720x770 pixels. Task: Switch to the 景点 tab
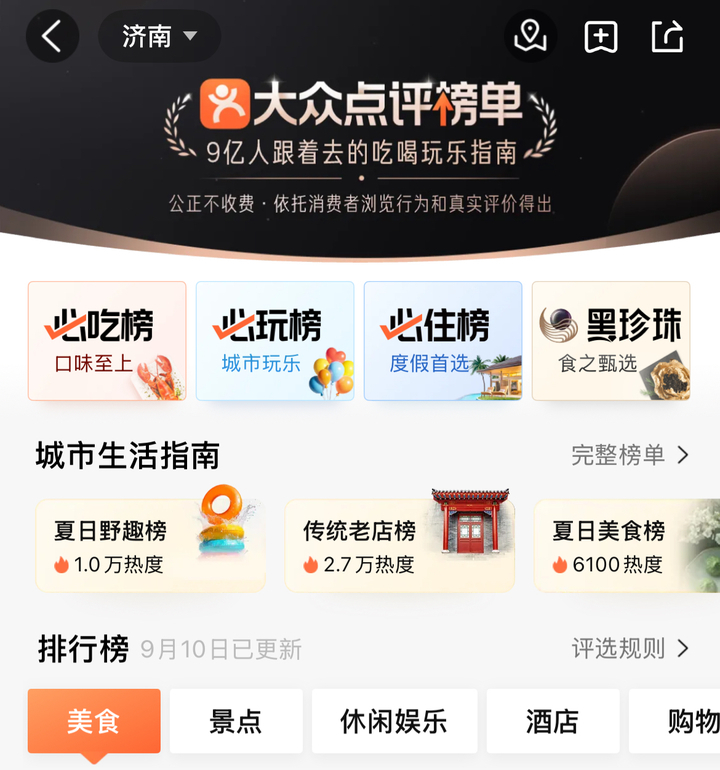tap(236, 721)
